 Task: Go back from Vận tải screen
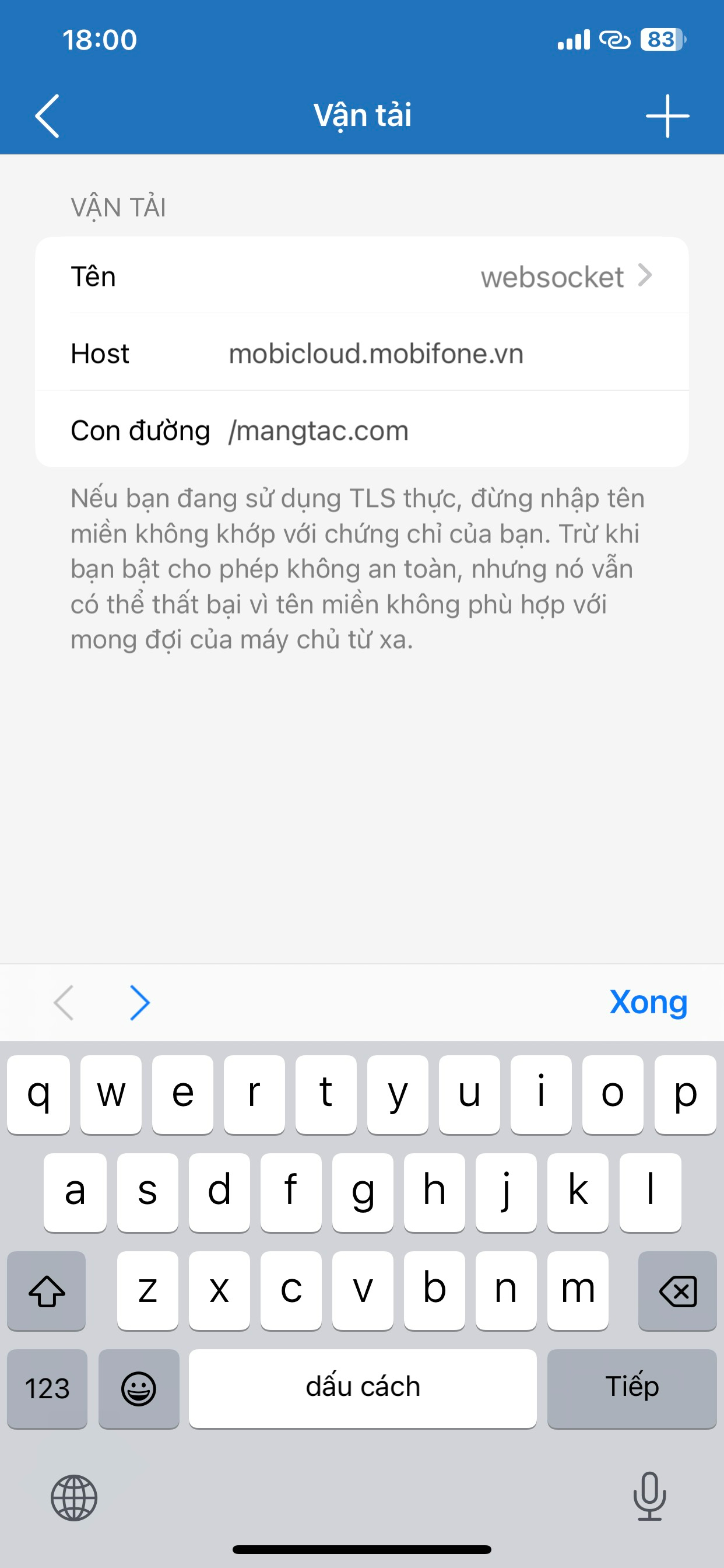click(x=47, y=116)
